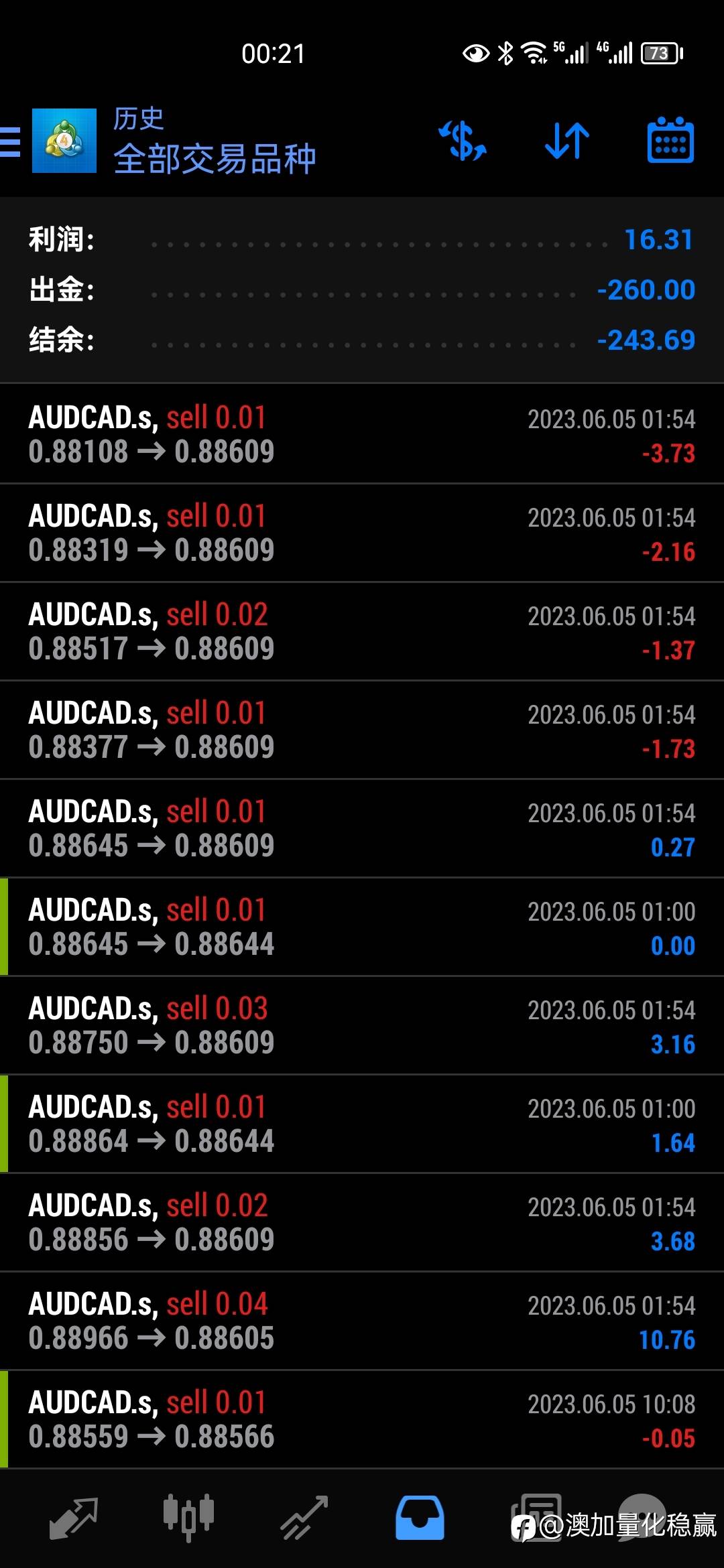The height and width of the screenshot is (1568, 724).
Task: Switch to the candlestick Chart tab
Action: [188, 1518]
